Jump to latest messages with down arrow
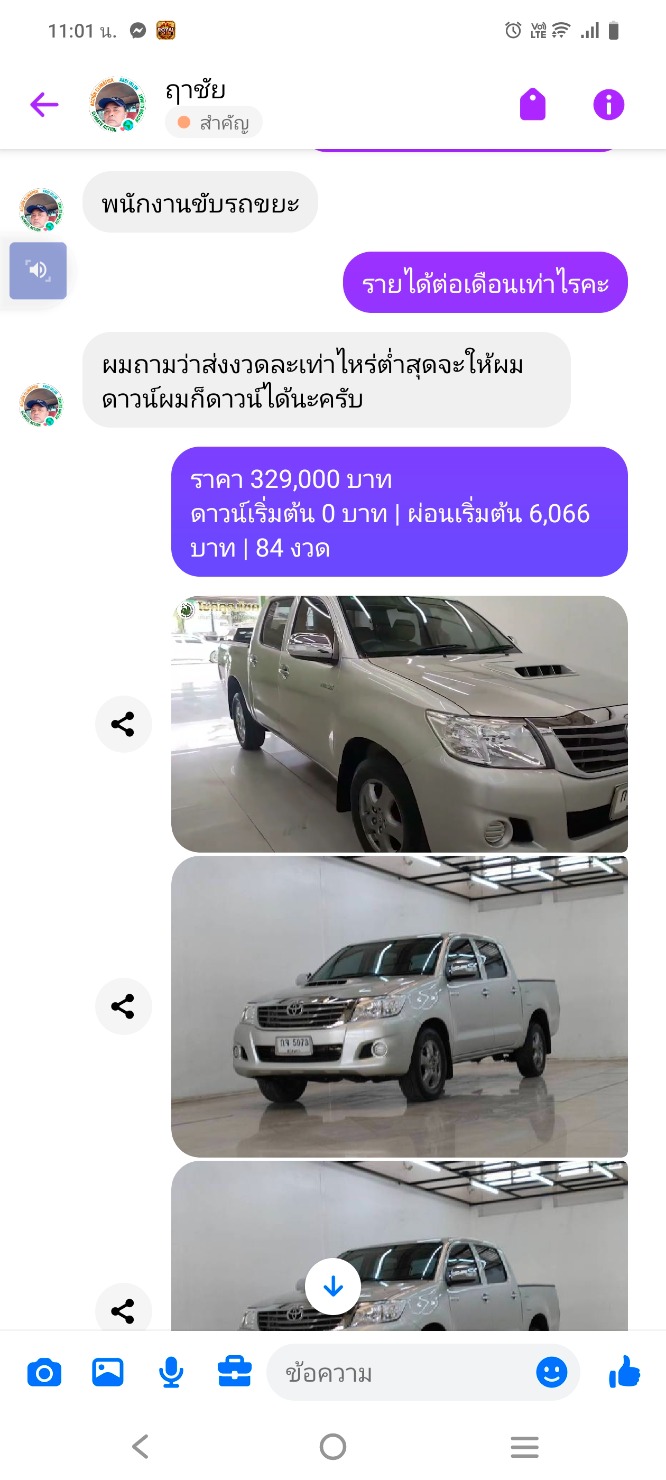The width and height of the screenshot is (666, 1480). [x=333, y=1286]
